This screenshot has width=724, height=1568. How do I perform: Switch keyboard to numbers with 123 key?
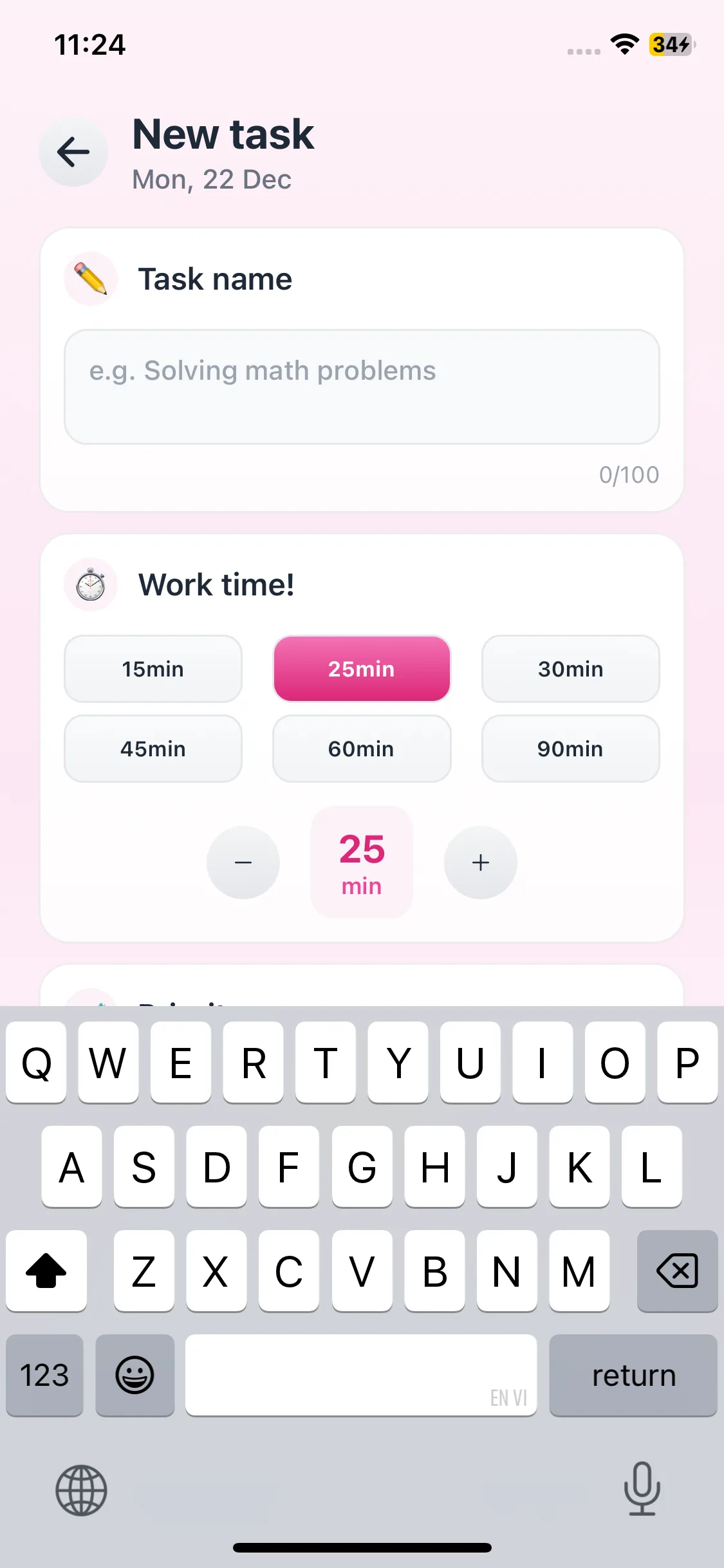click(44, 1376)
